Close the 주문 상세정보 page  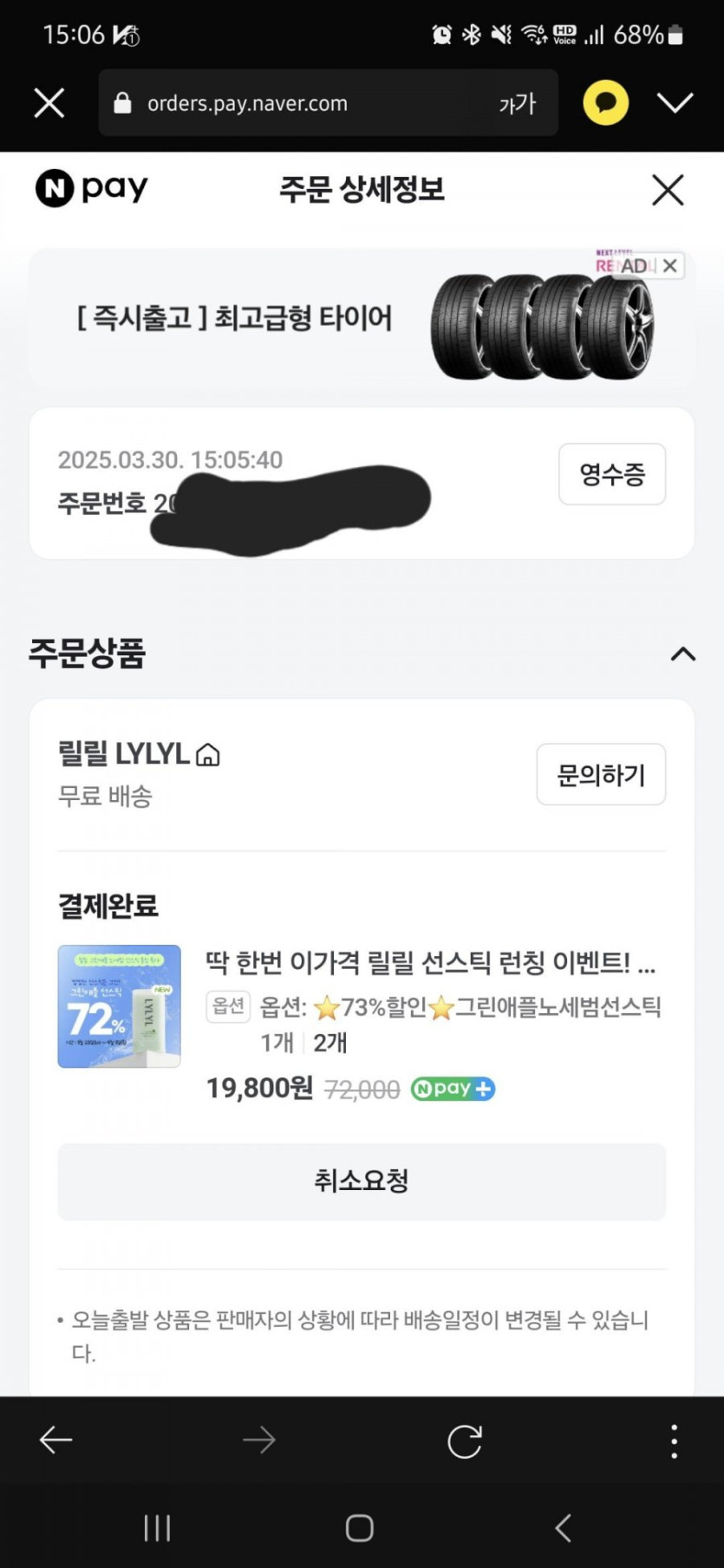click(668, 190)
